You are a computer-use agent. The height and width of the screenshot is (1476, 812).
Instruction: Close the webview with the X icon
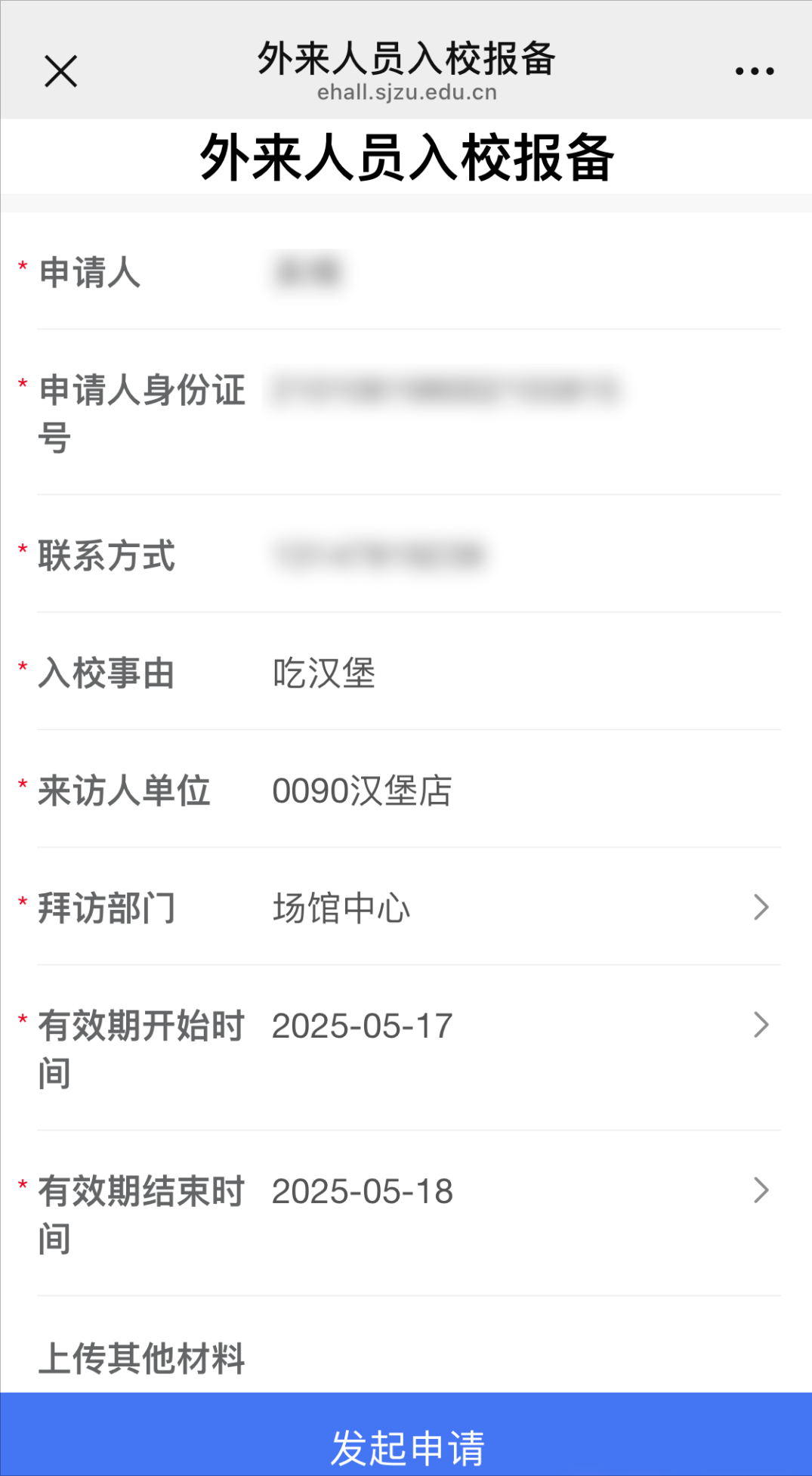[x=60, y=72]
